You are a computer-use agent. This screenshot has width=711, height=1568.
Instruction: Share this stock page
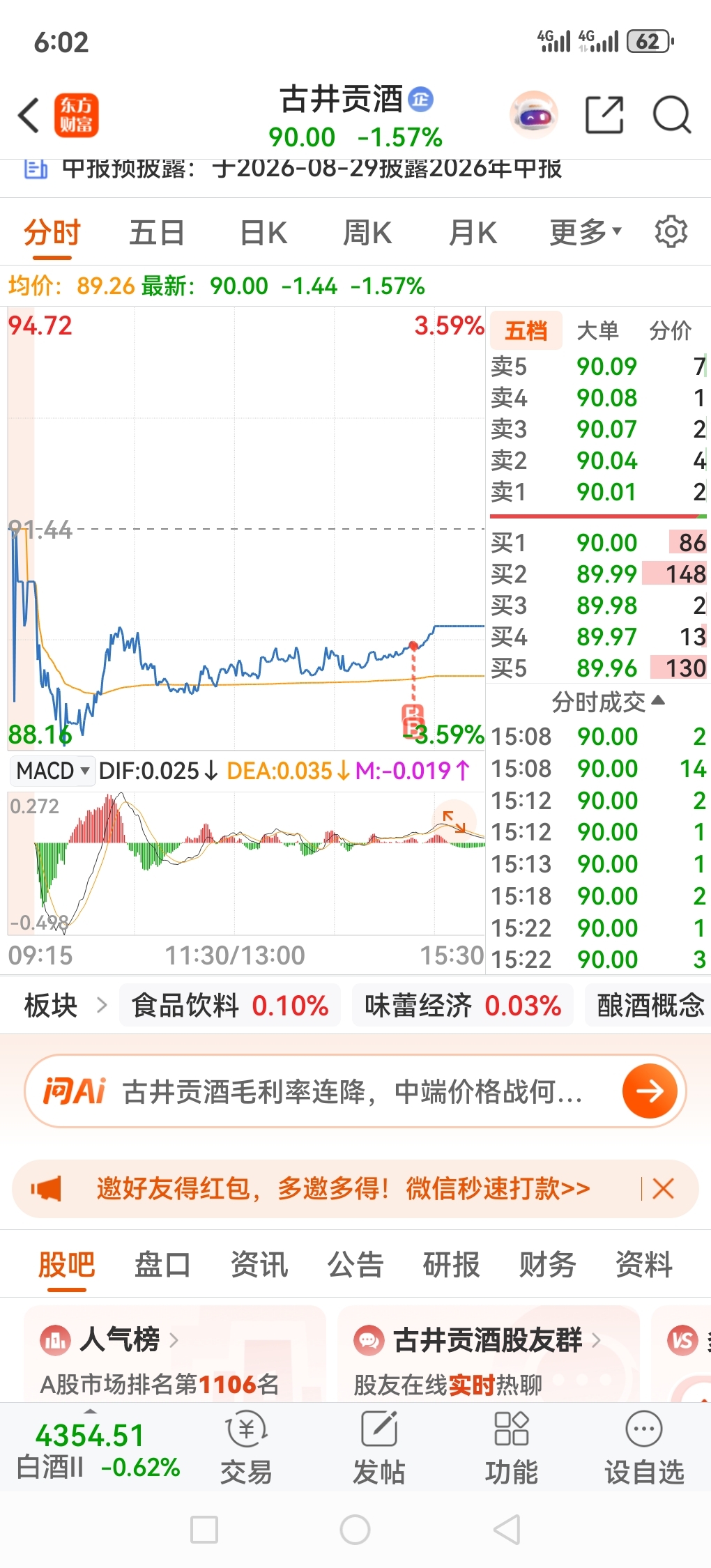tap(604, 115)
